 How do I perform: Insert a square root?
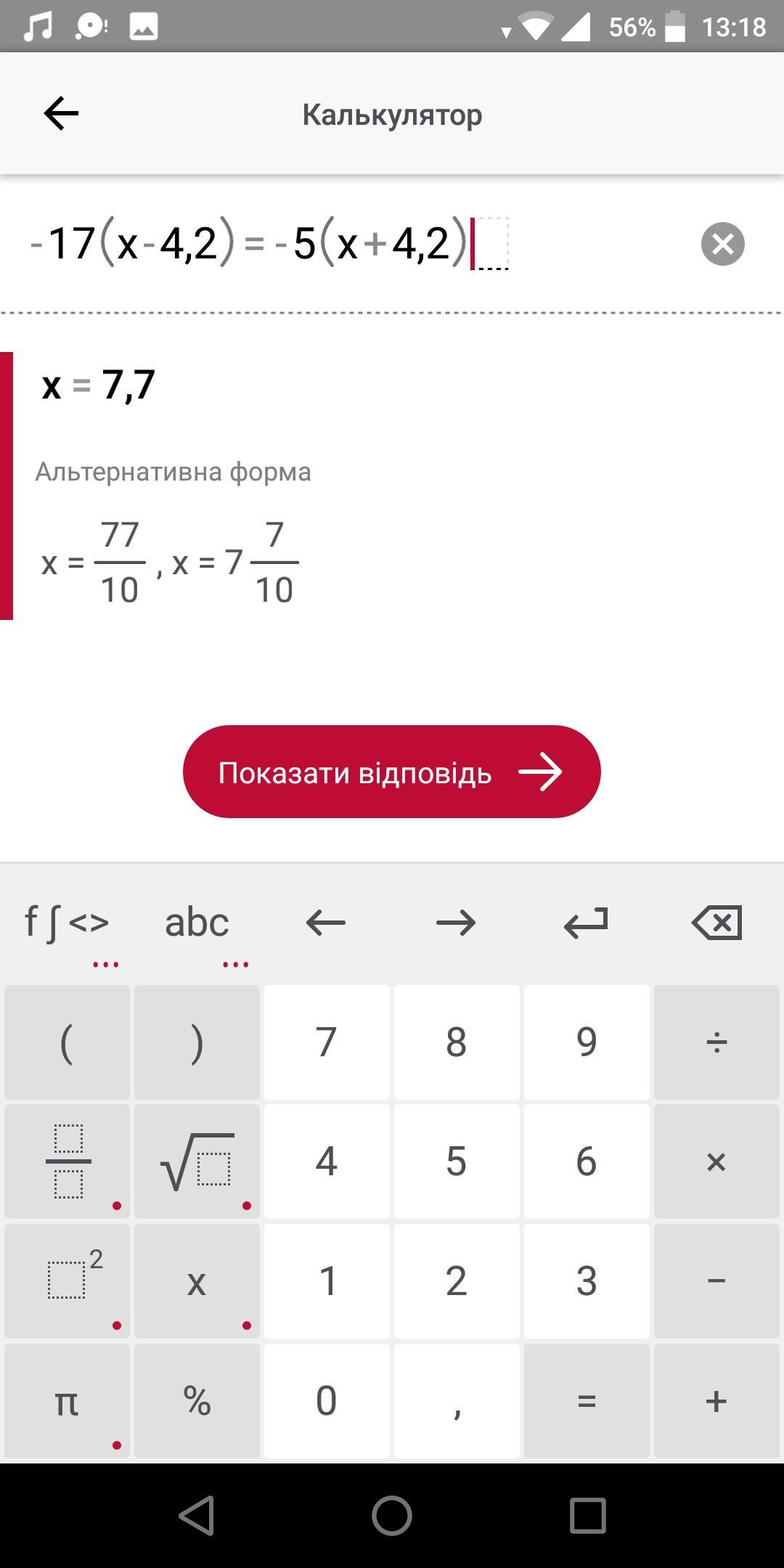click(197, 1161)
